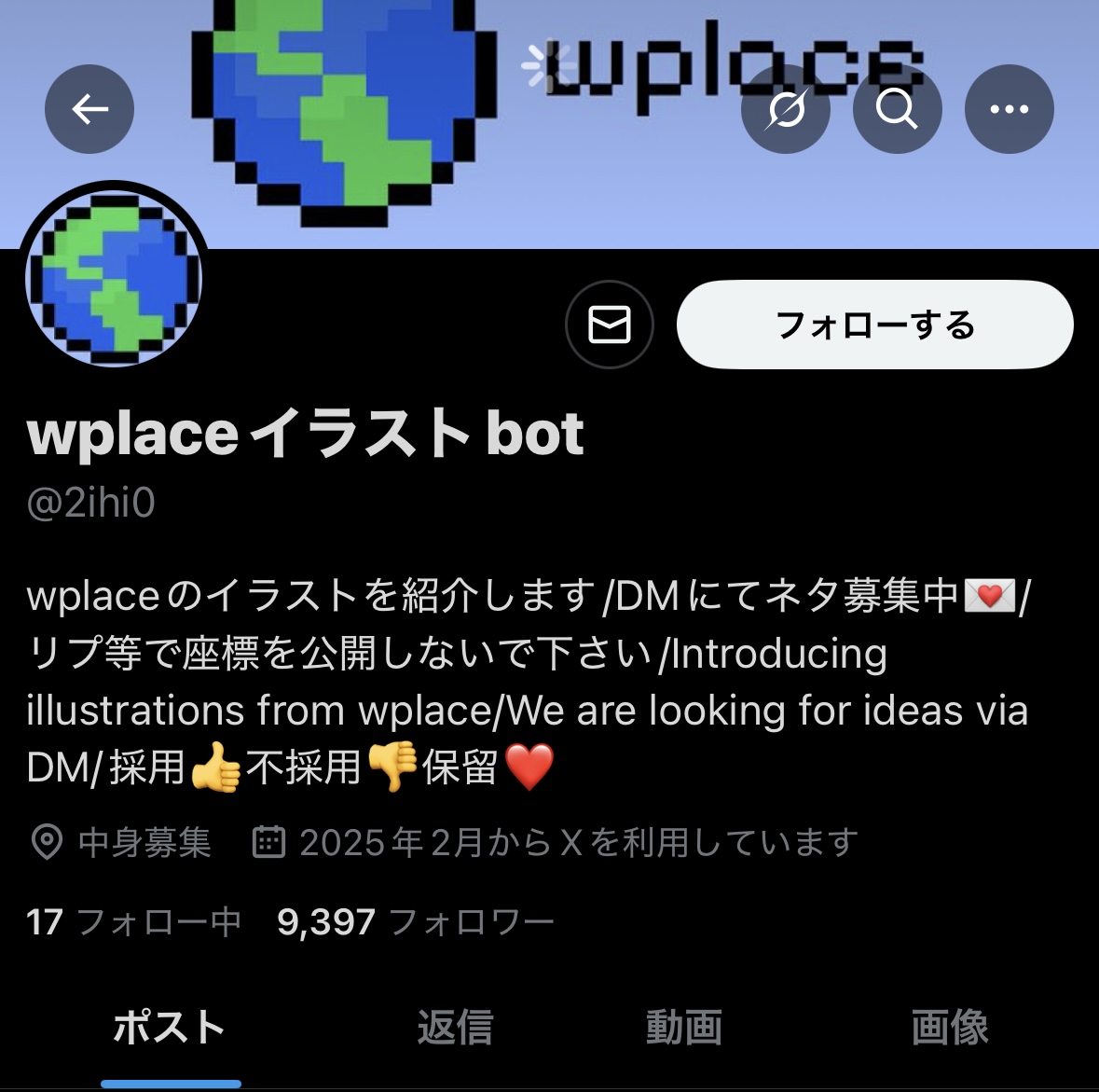Search this profile's posts

point(897,109)
